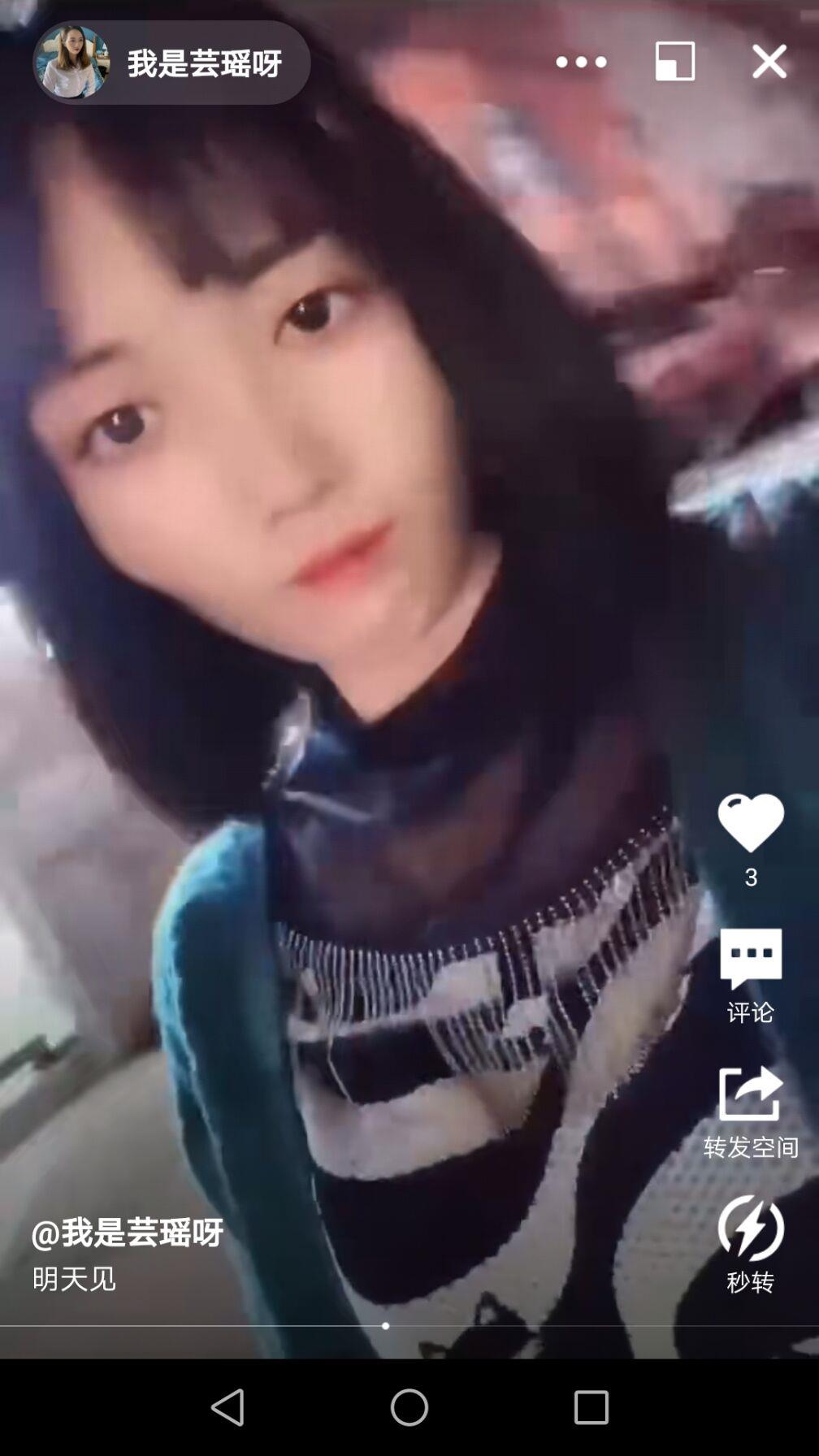Tap the 秒转 quick repost button
The image size is (819, 1456).
click(750, 1243)
